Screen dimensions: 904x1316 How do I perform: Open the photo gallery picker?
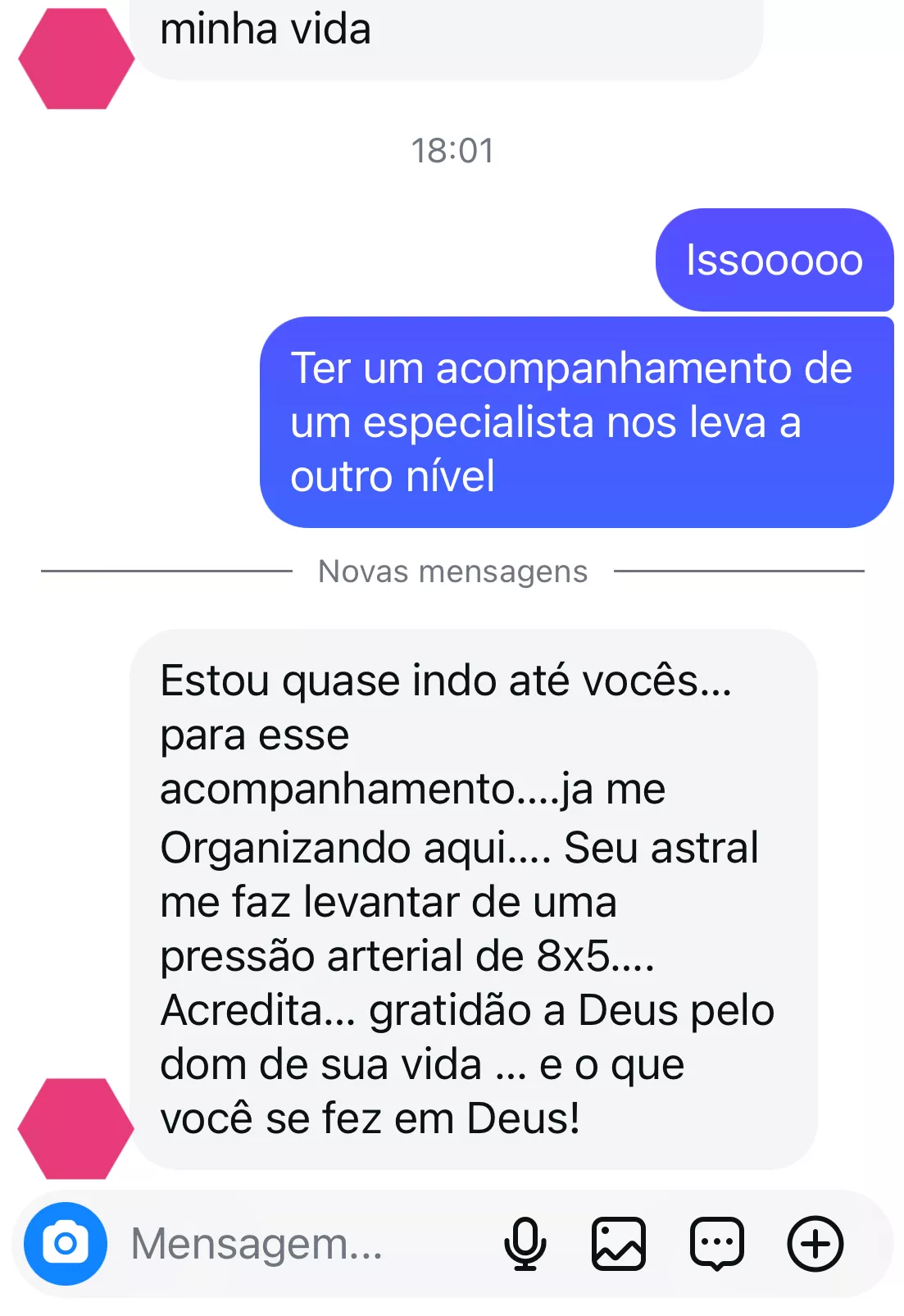pos(619,1244)
